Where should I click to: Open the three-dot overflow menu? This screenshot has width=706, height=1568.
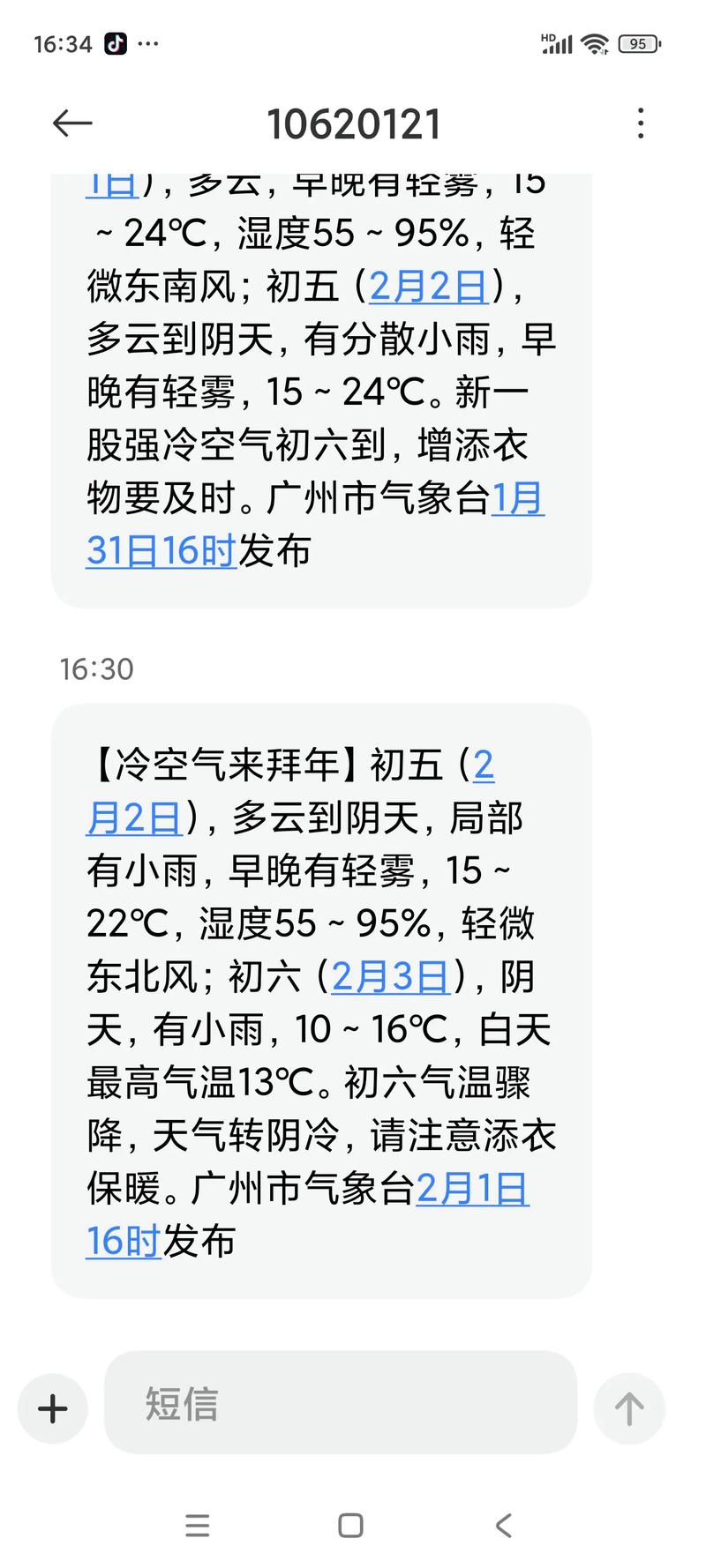[641, 123]
